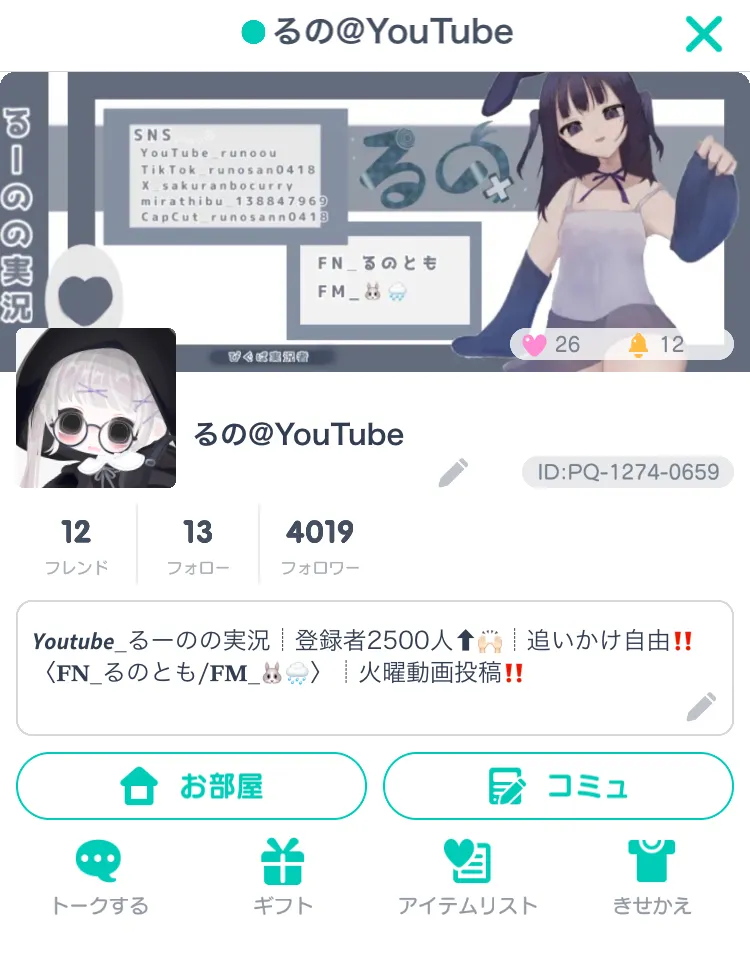750x970 pixels.
Task: Close the profile popup
Action: click(704, 34)
